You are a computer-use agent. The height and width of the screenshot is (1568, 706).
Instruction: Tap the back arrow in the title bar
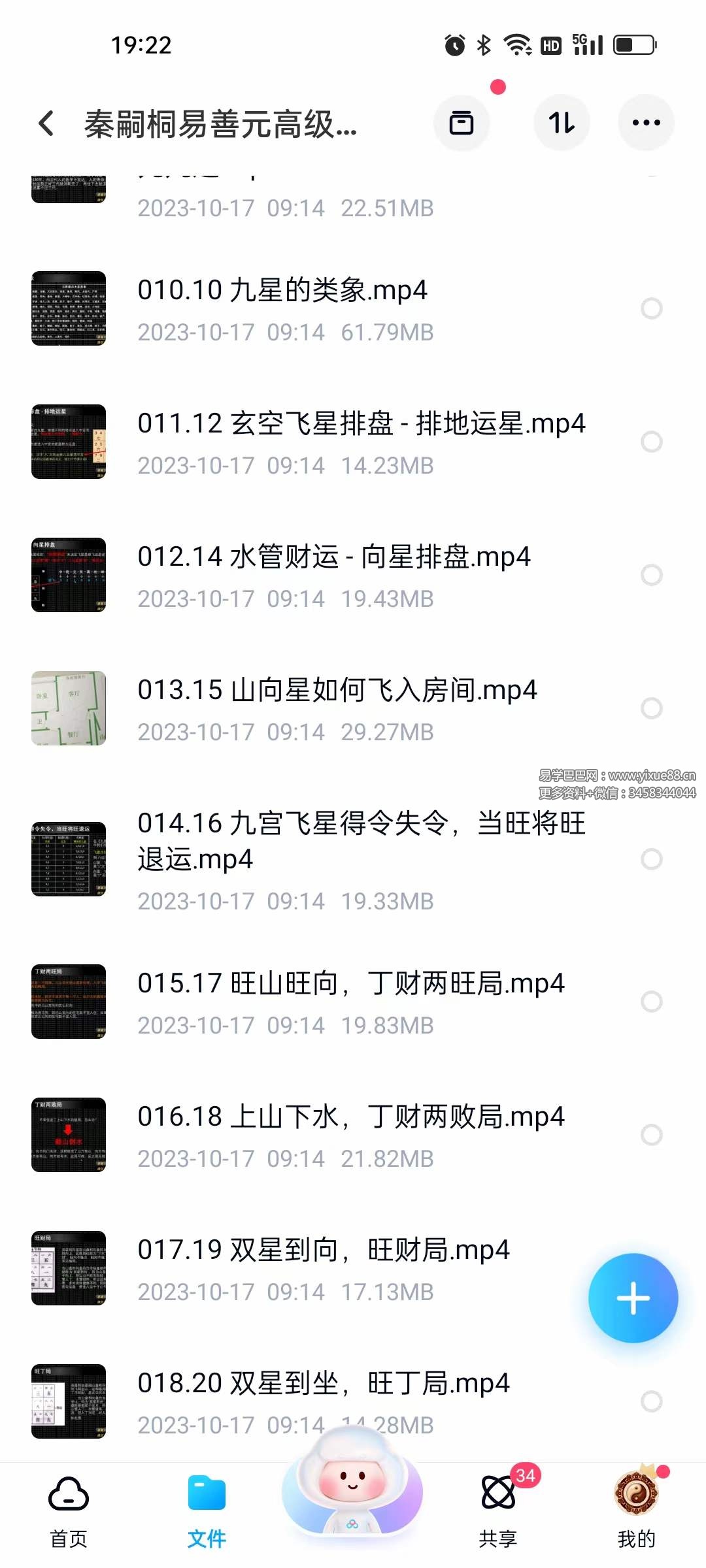(x=46, y=123)
